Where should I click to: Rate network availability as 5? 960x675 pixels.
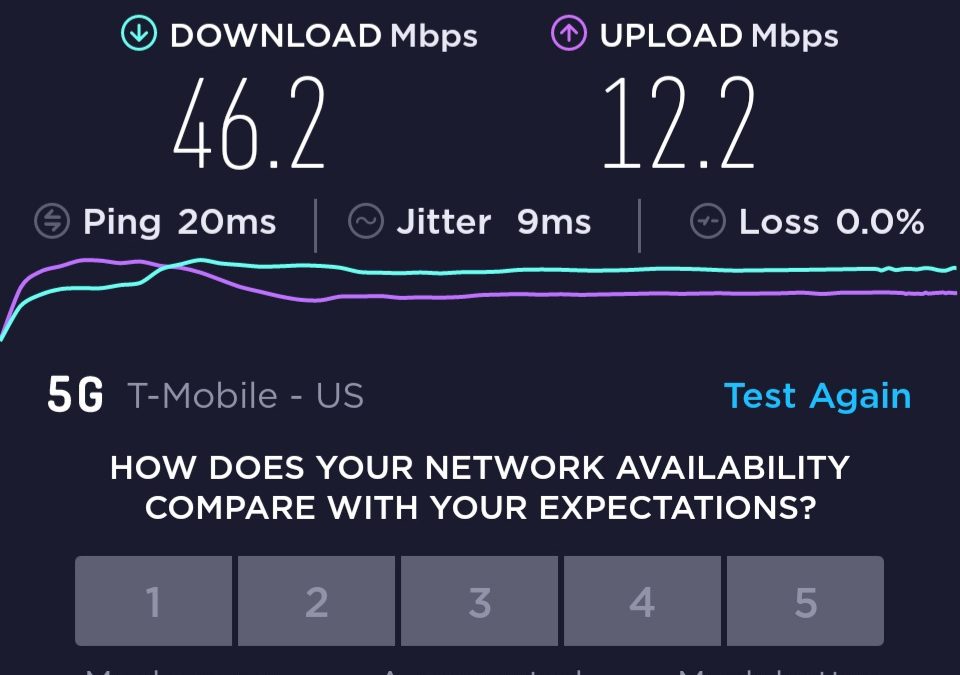tap(805, 601)
